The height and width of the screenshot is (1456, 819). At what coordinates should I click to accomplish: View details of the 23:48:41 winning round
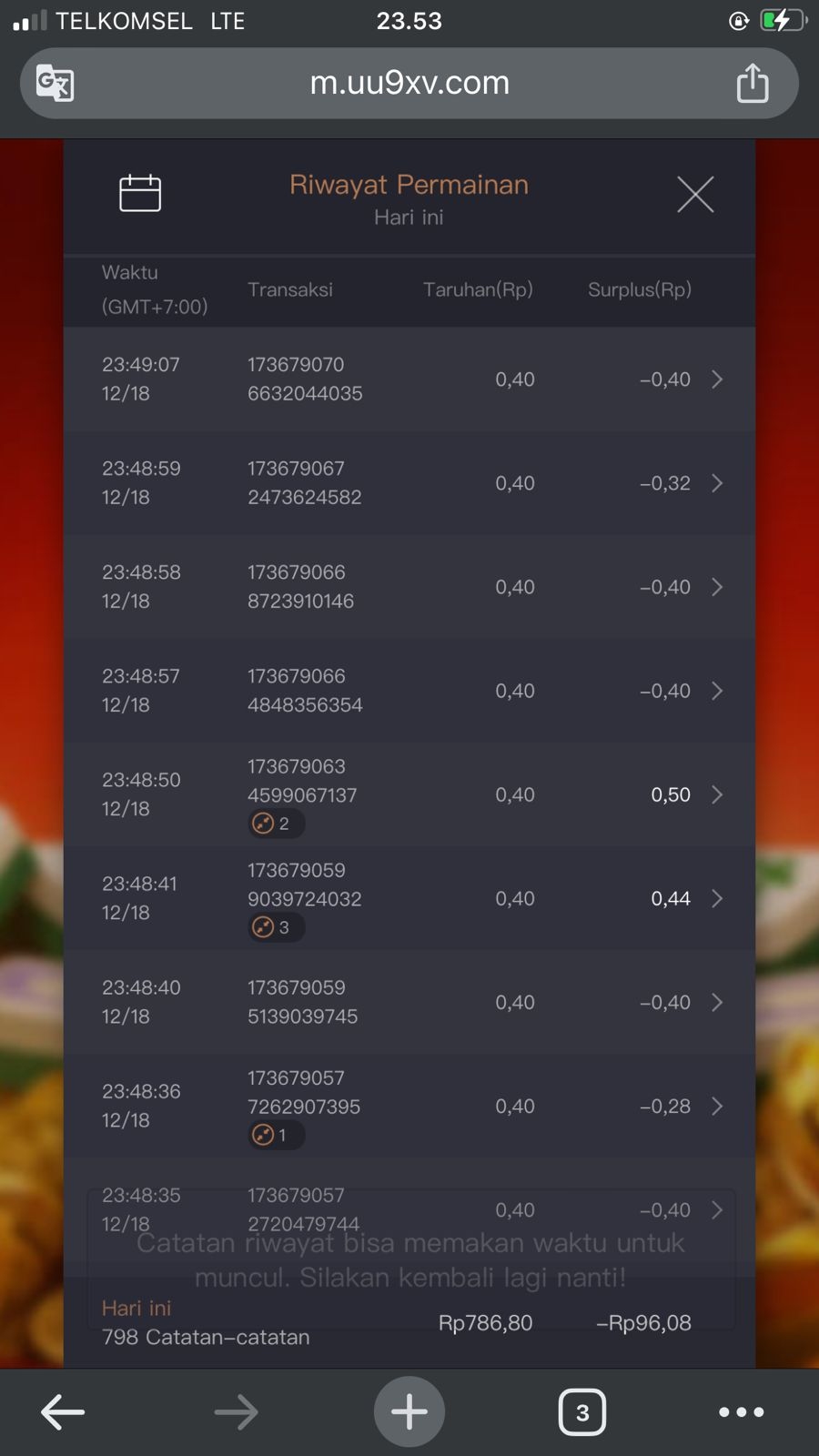pos(716,898)
